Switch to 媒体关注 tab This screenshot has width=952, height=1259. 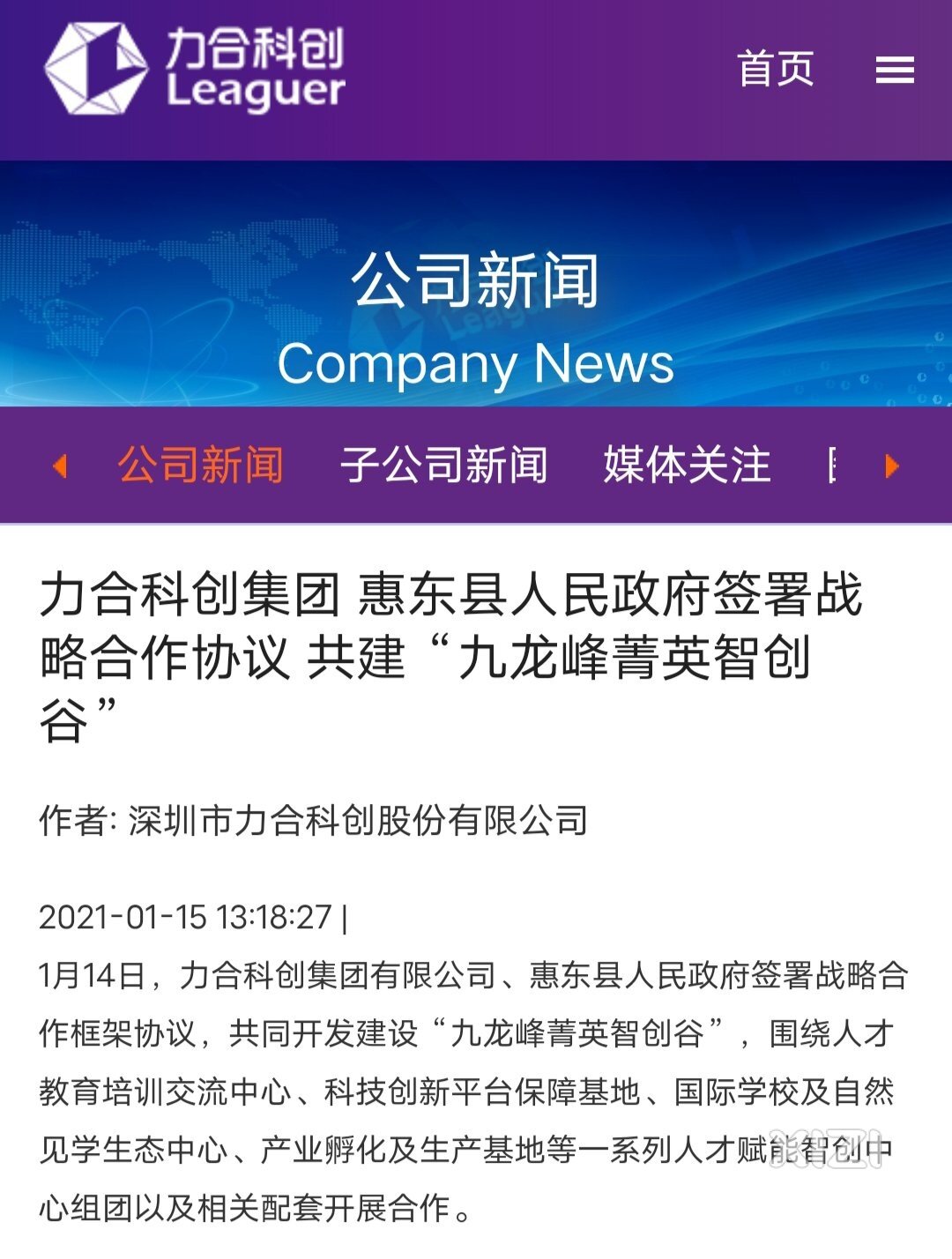click(686, 465)
